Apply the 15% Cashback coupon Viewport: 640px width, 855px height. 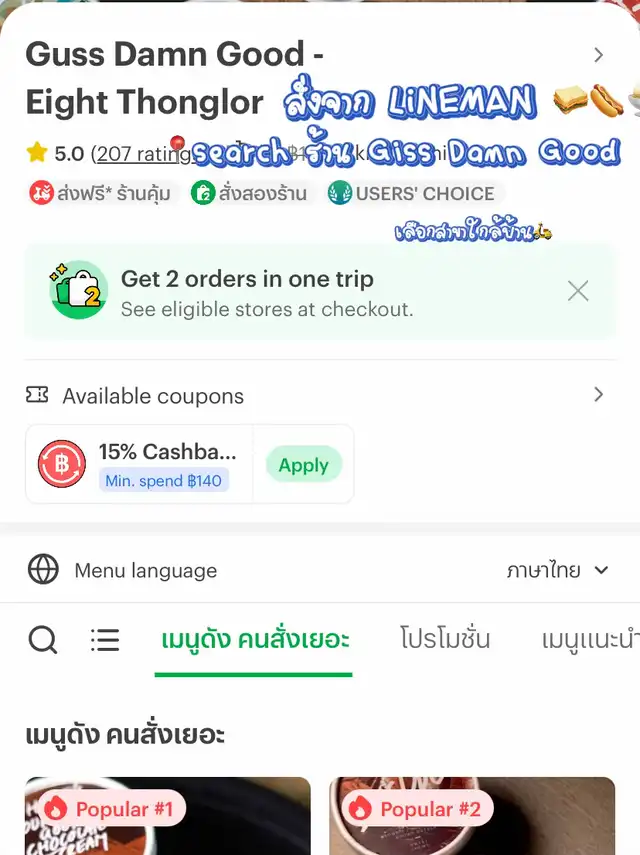click(303, 465)
